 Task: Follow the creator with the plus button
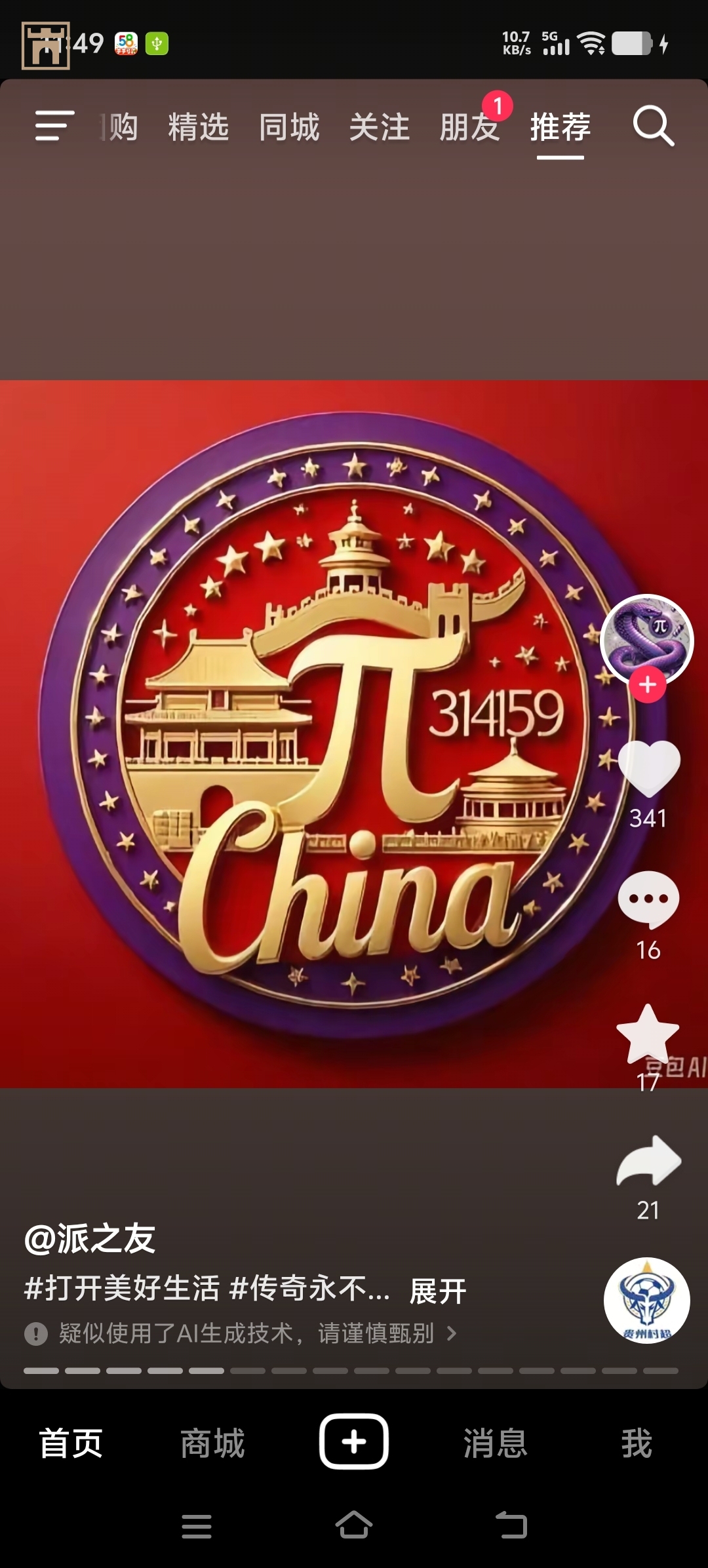tap(648, 685)
